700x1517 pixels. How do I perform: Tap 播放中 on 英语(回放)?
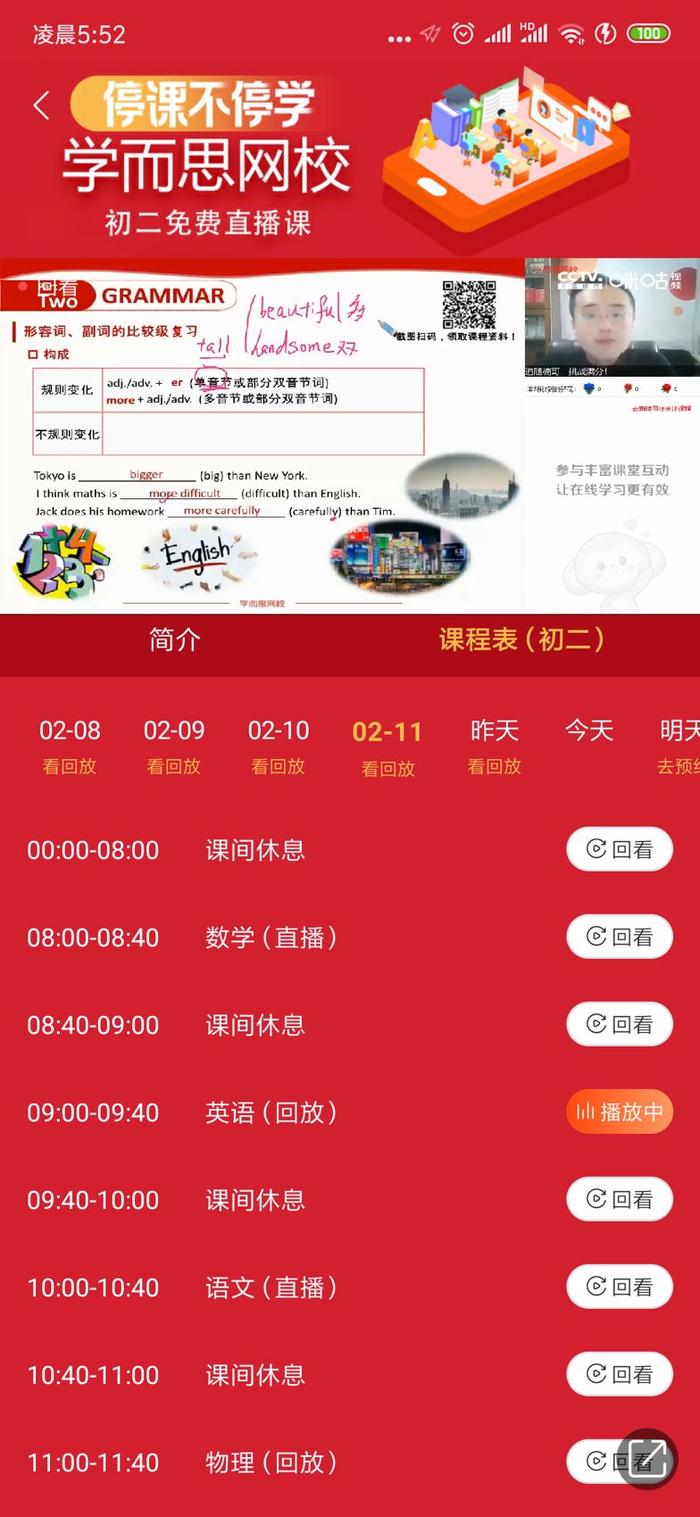(x=619, y=1112)
